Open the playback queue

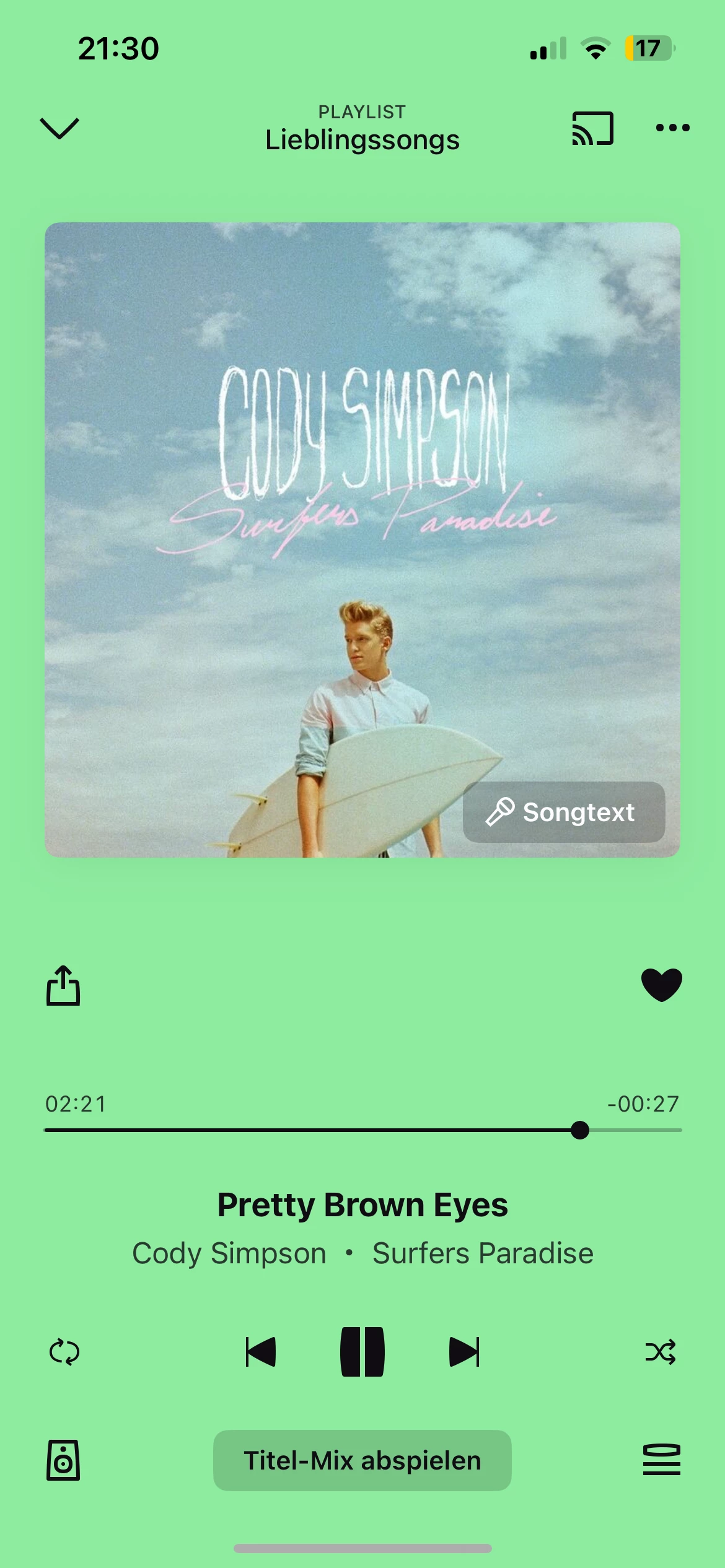(661, 1460)
